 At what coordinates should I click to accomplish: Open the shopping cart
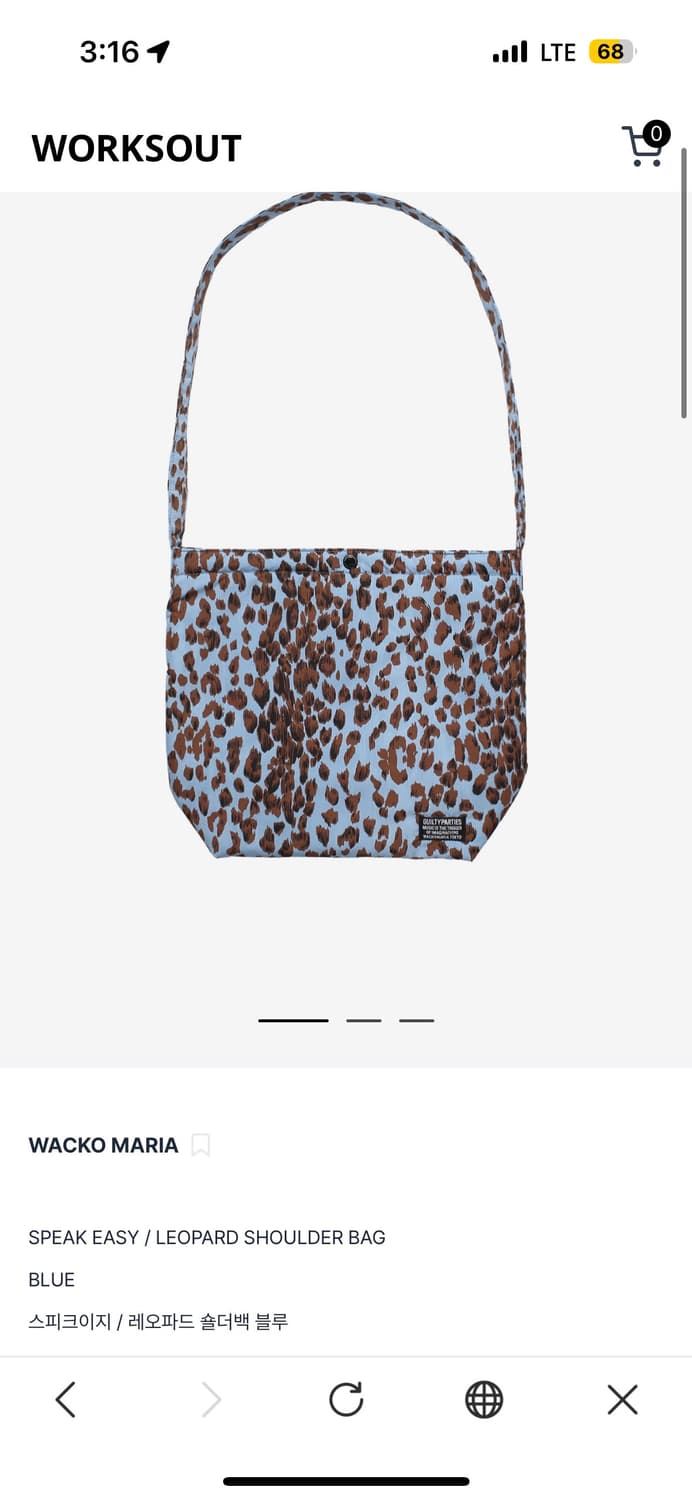[x=645, y=145]
